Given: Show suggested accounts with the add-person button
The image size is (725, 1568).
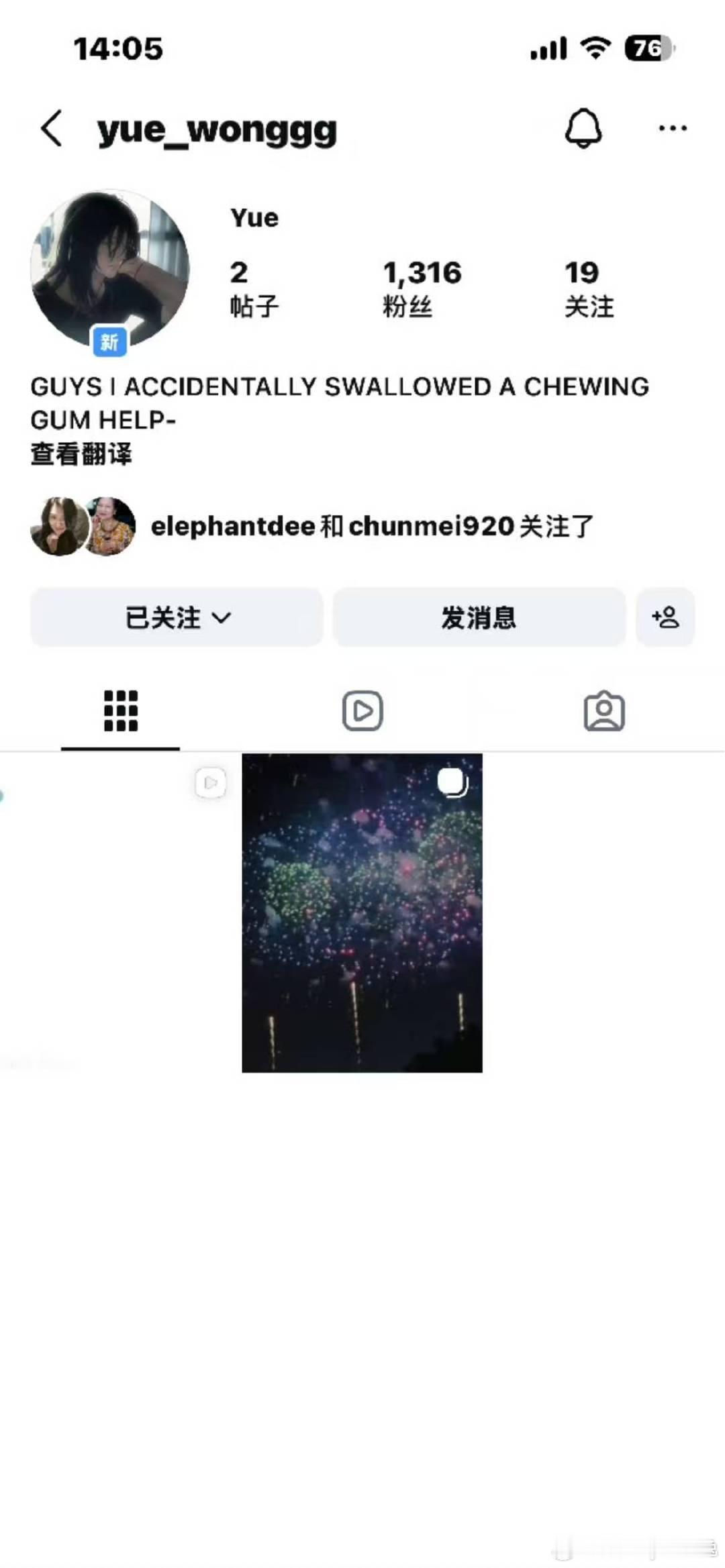Looking at the screenshot, I should [665, 617].
